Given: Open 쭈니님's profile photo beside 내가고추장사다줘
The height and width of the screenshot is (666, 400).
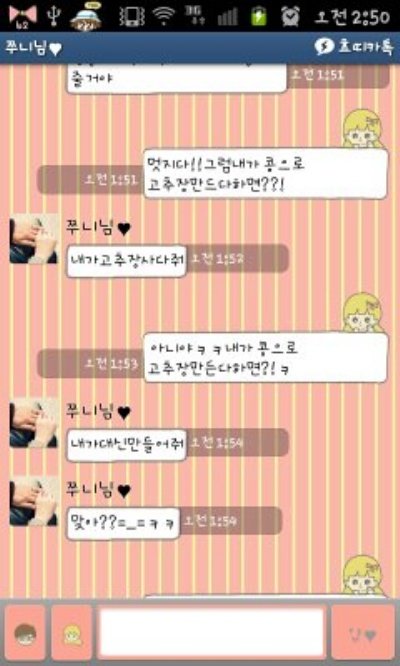Looking at the screenshot, I should pos(34,238).
